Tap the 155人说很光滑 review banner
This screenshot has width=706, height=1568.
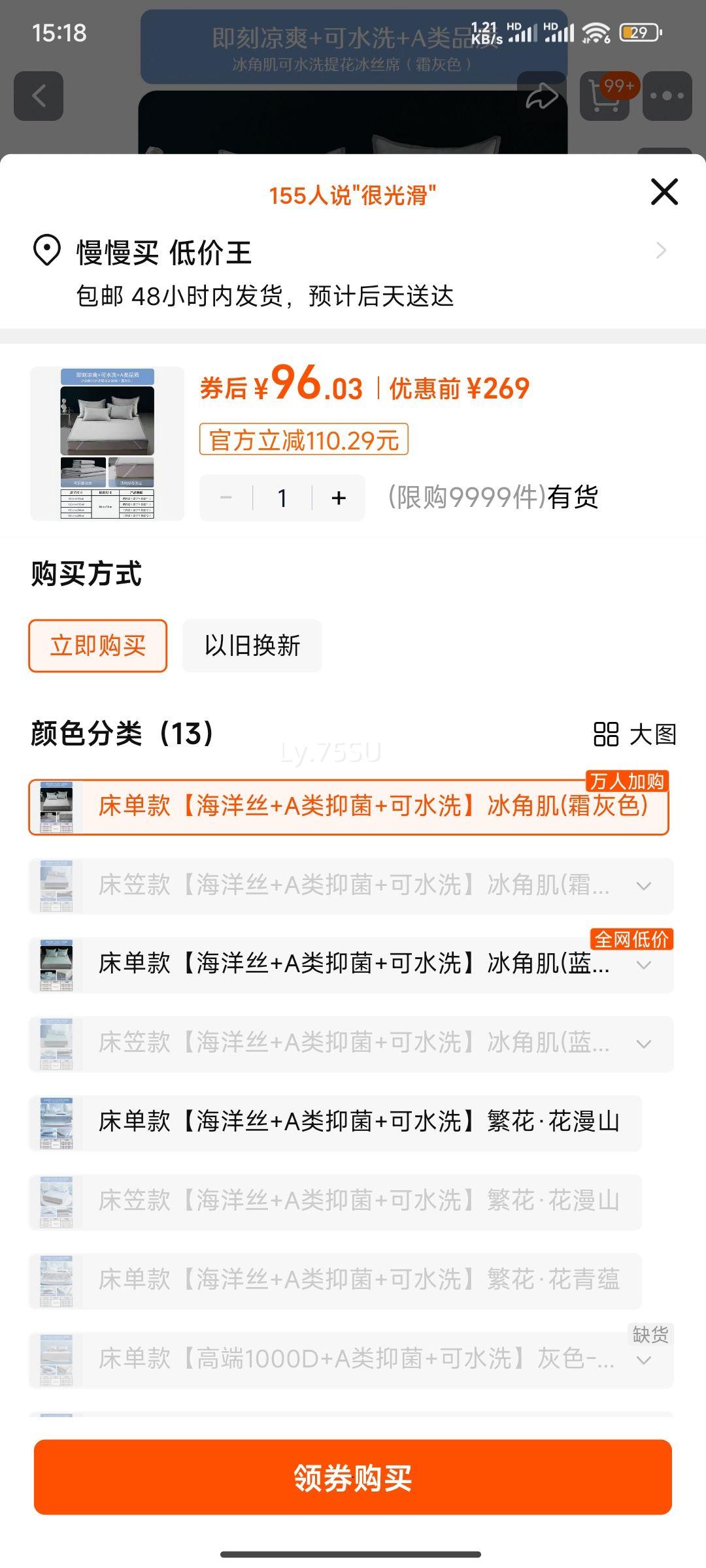(353, 194)
